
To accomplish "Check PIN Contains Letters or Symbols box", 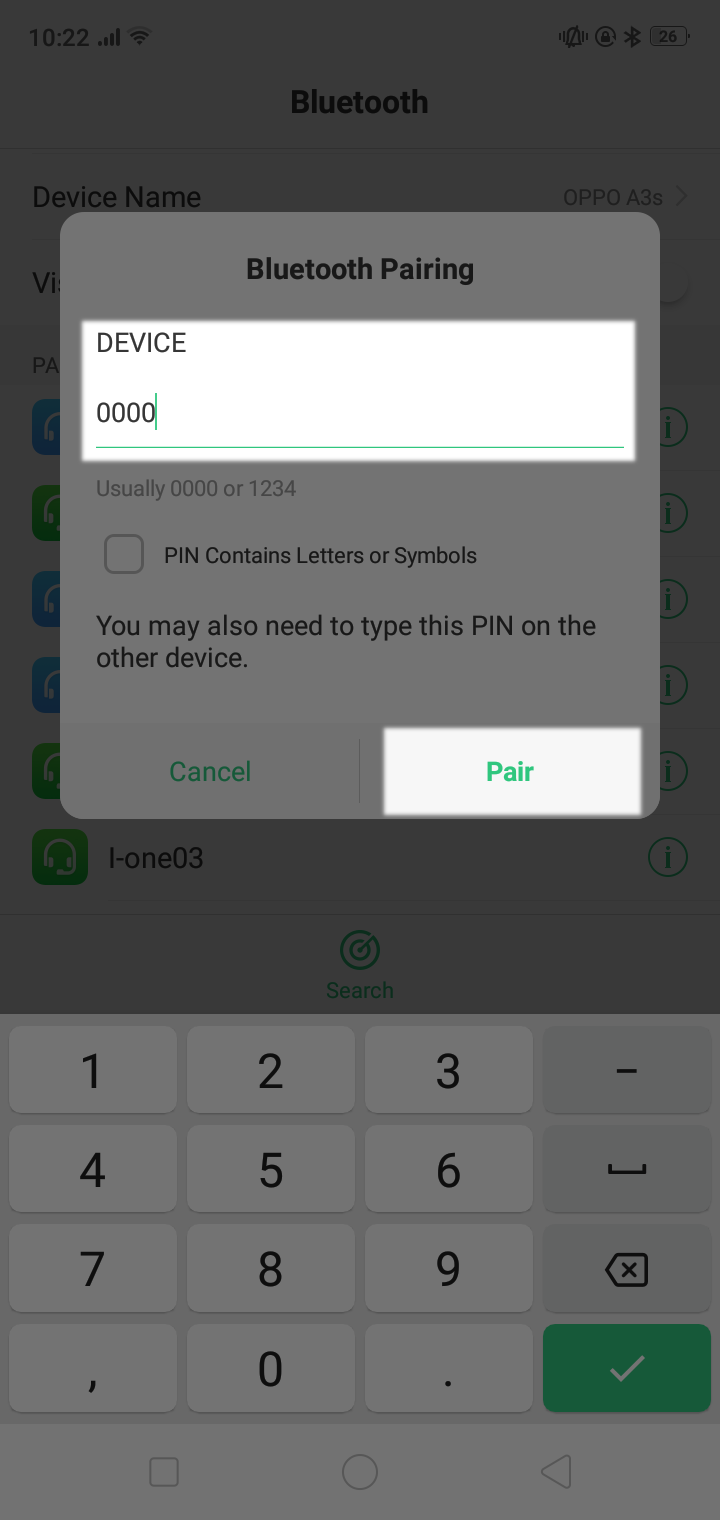I will point(124,554).
